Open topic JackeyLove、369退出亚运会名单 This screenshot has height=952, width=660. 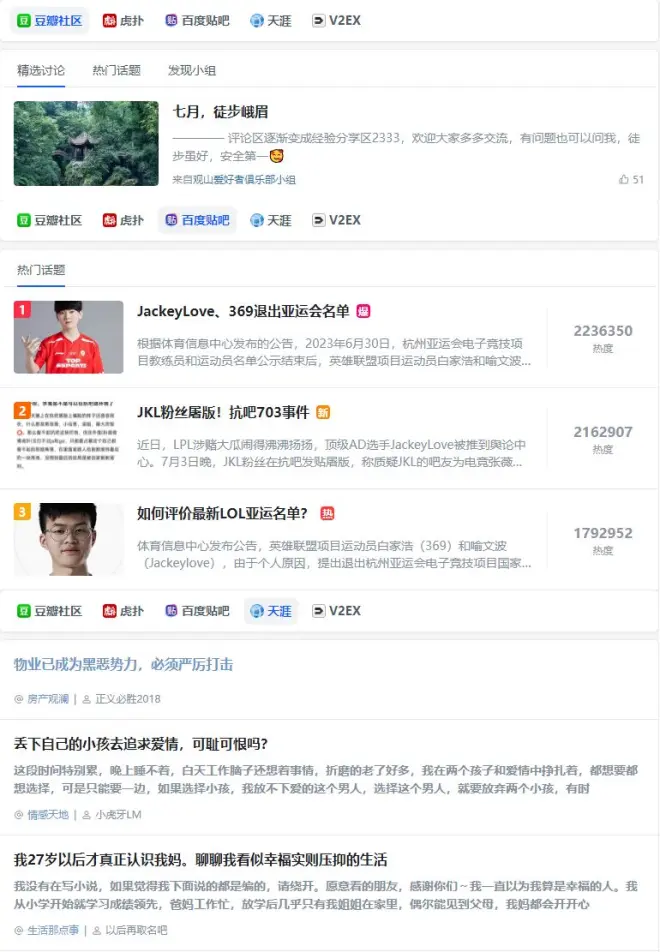[243, 311]
